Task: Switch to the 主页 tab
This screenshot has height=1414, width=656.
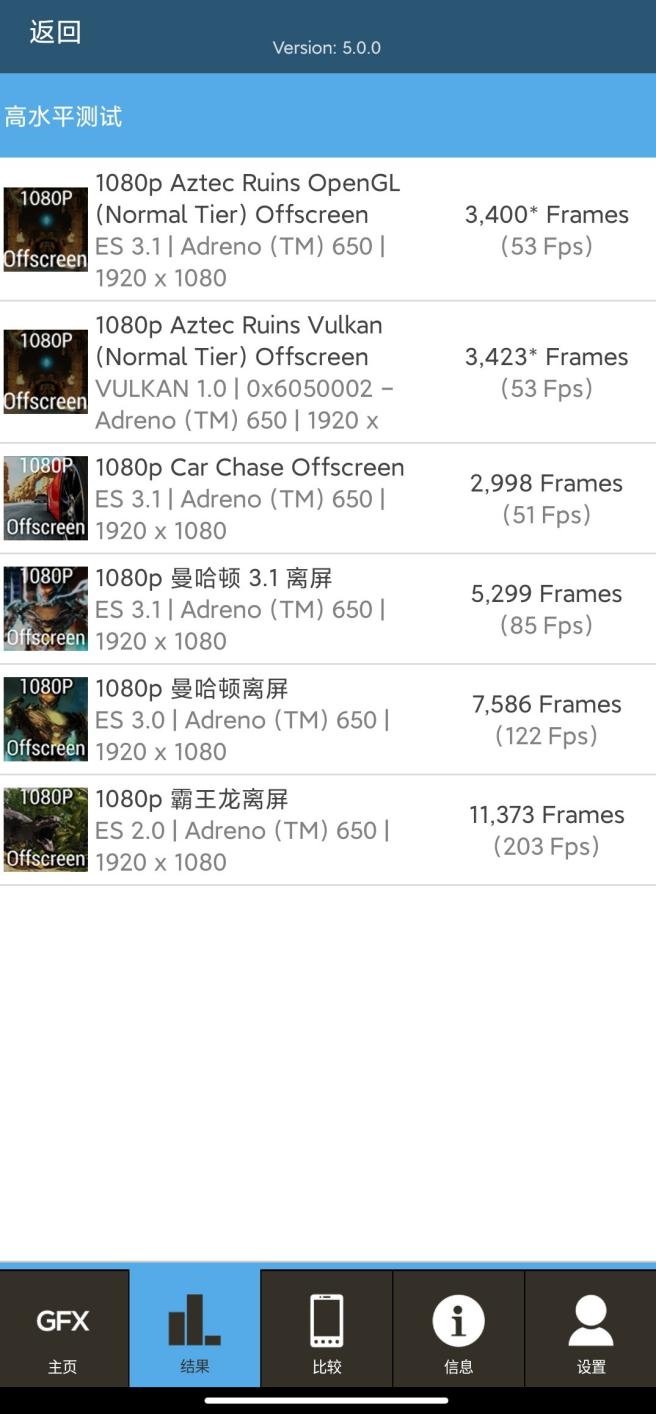Action: 63,1329
